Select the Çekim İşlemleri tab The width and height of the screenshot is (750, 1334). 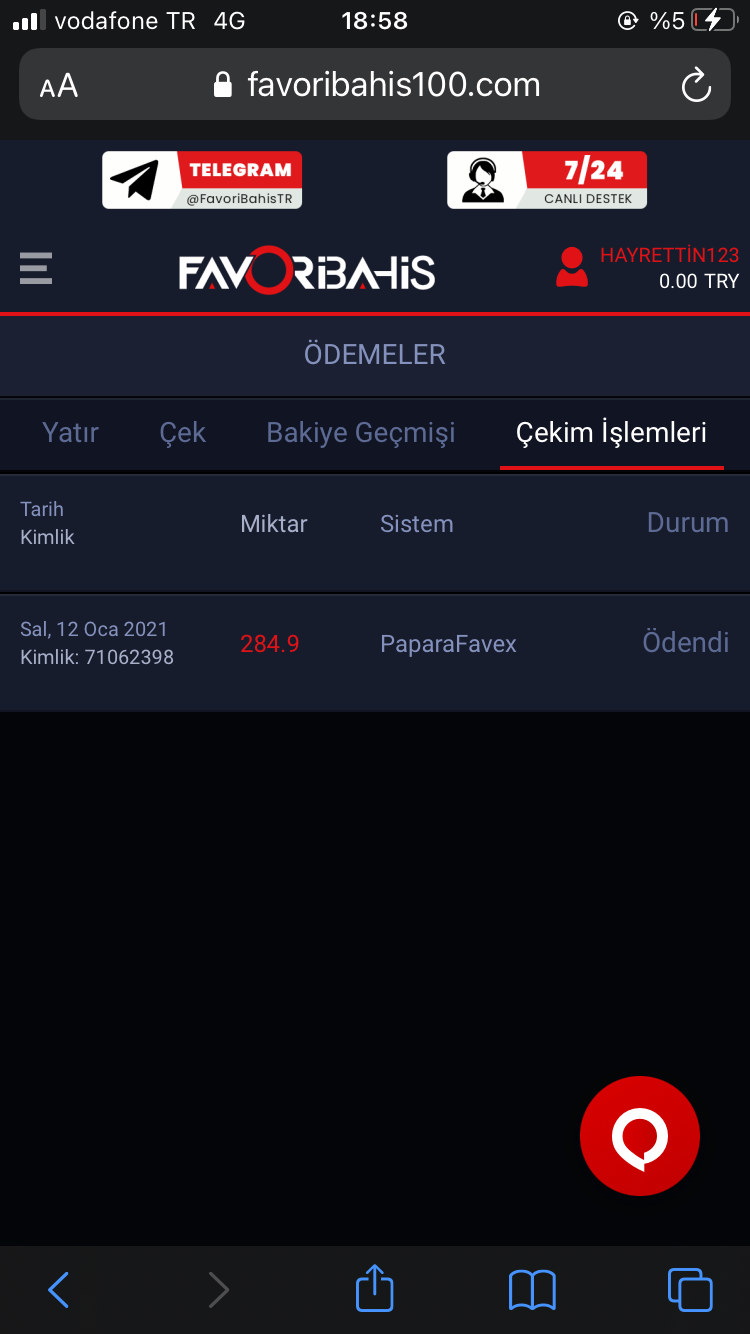[x=611, y=433]
